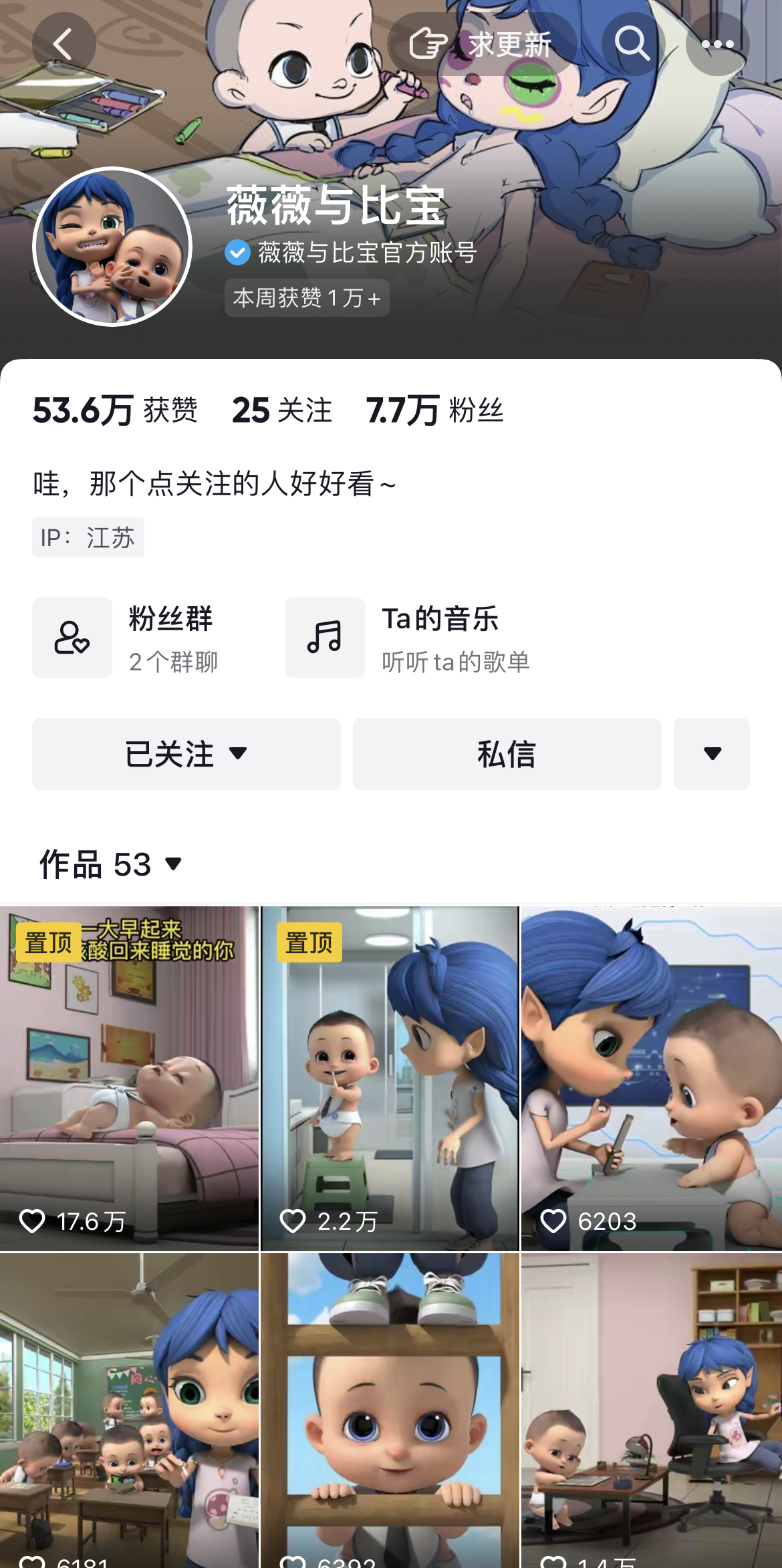
Task: Open the 粉丝 followers count
Action: tap(434, 410)
